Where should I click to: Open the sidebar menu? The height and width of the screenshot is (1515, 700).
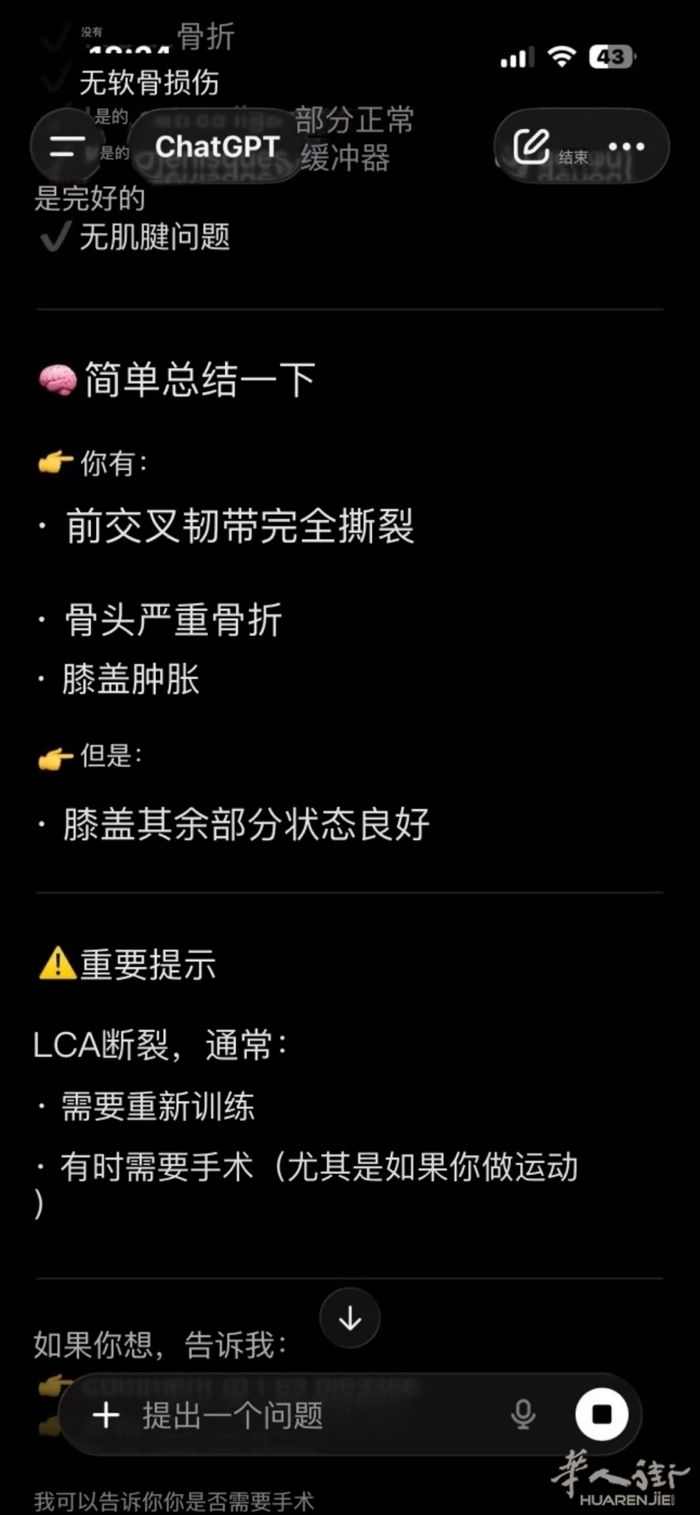click(x=67, y=147)
